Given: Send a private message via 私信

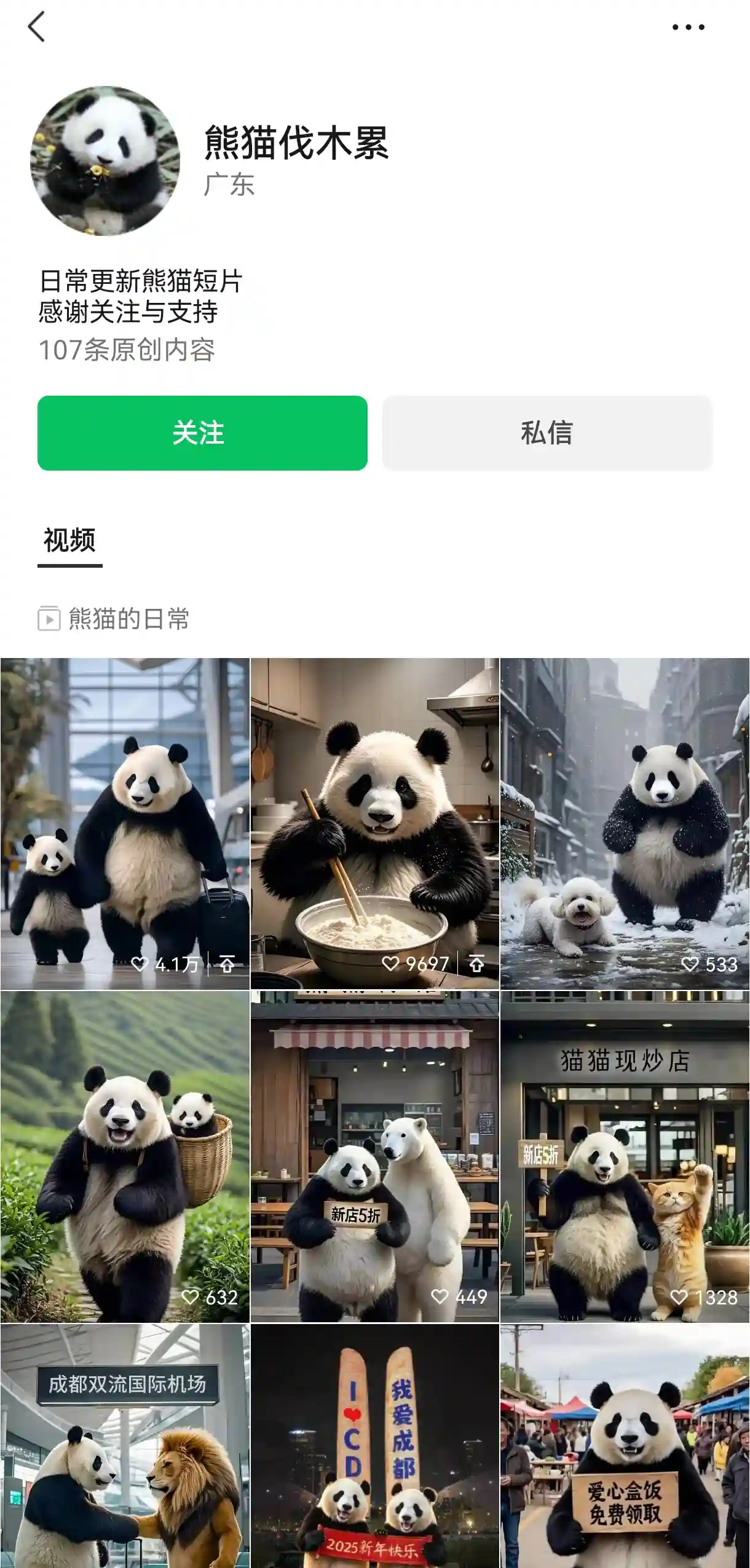Looking at the screenshot, I should (x=547, y=433).
